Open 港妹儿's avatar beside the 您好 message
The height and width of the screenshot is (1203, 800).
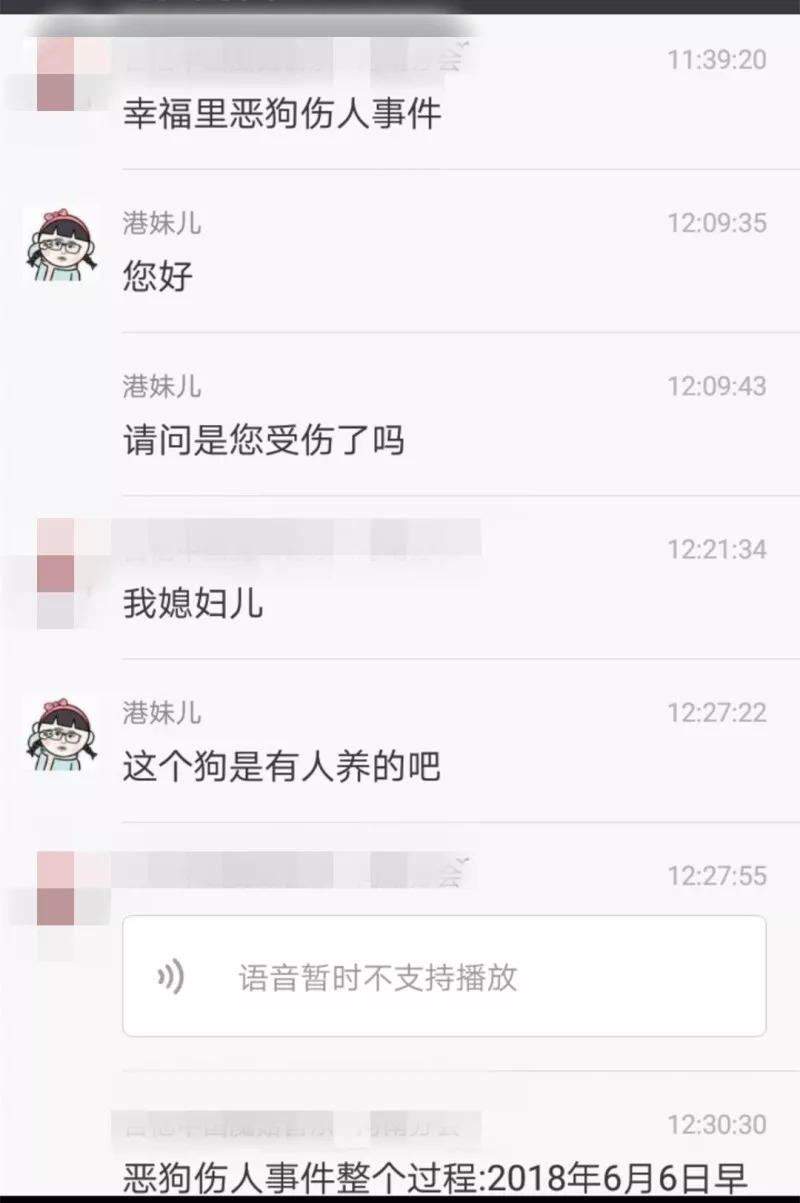[61, 245]
